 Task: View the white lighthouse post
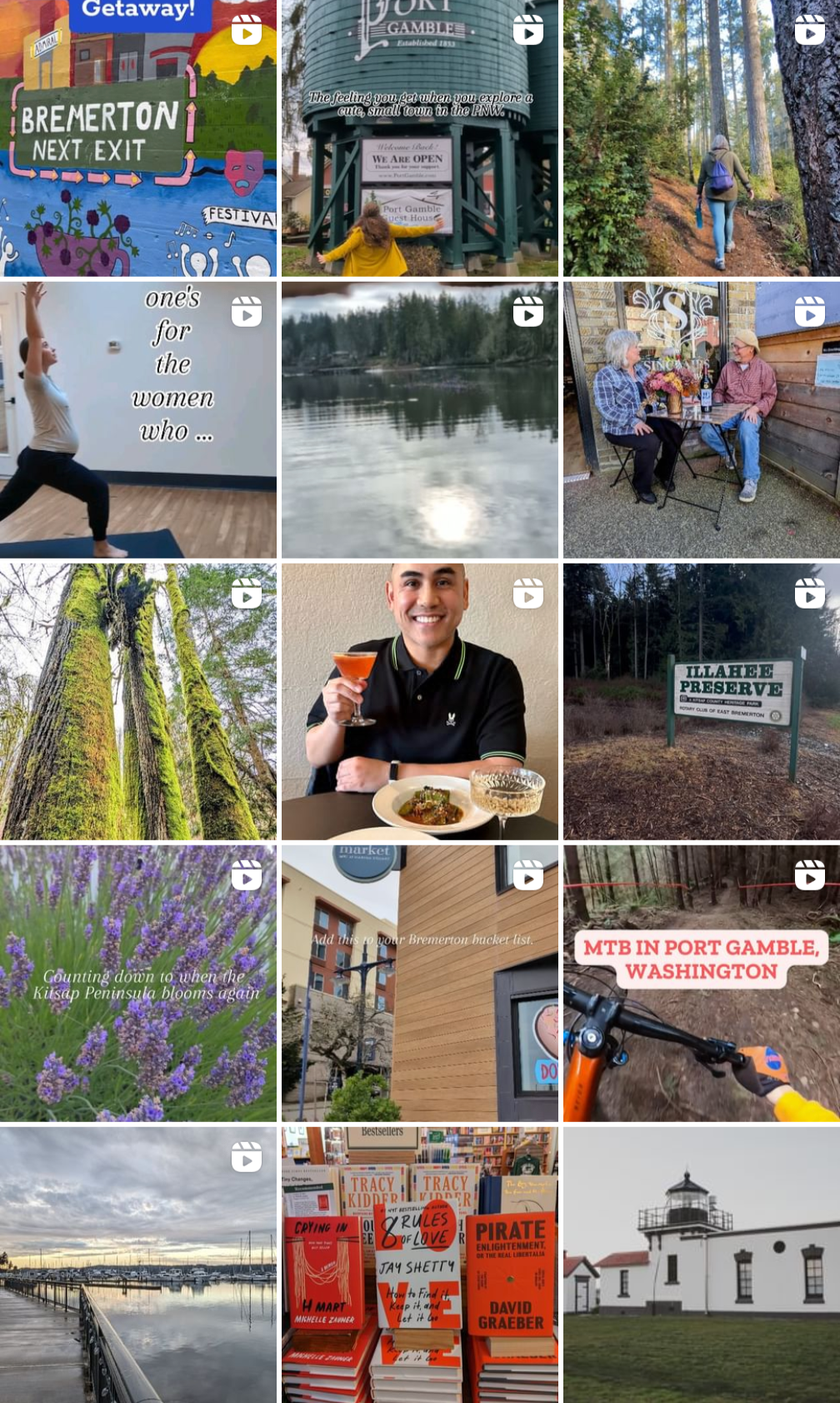[x=701, y=1265]
